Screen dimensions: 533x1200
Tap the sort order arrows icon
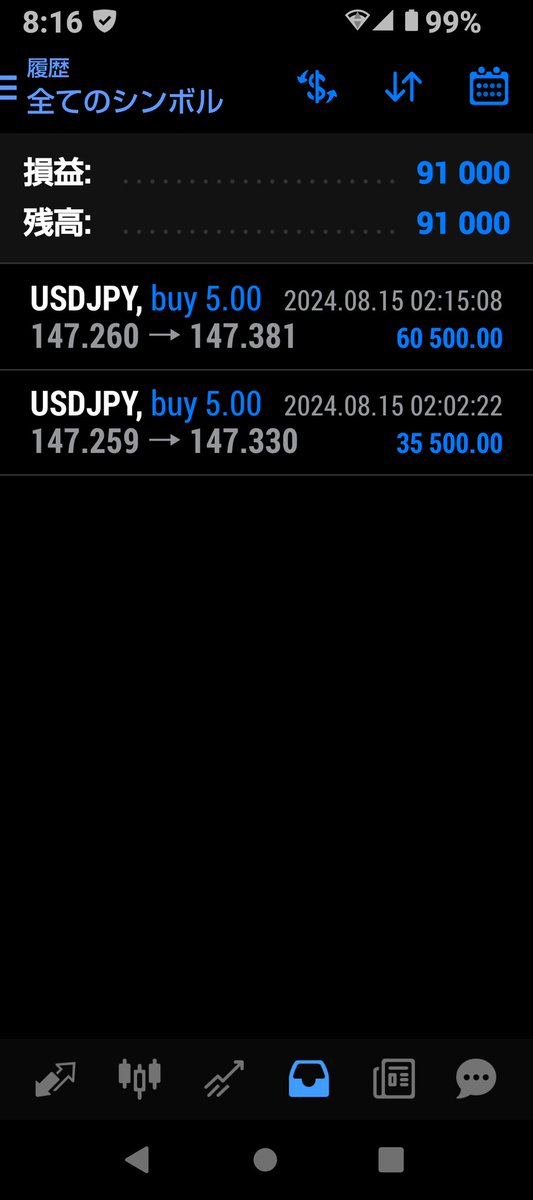tap(403, 88)
